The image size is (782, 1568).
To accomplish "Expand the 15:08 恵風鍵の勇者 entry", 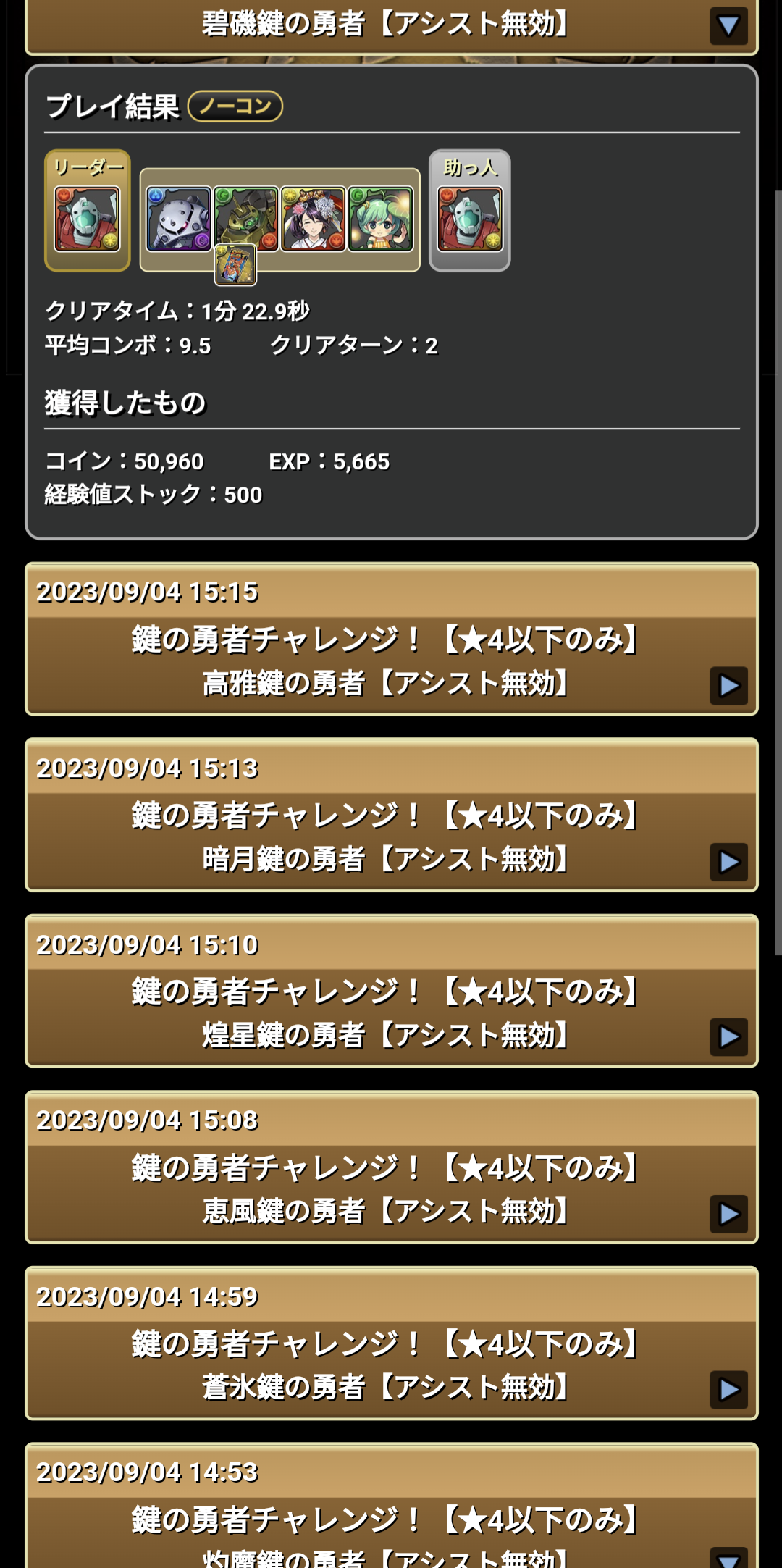I will pyautogui.click(x=728, y=1214).
